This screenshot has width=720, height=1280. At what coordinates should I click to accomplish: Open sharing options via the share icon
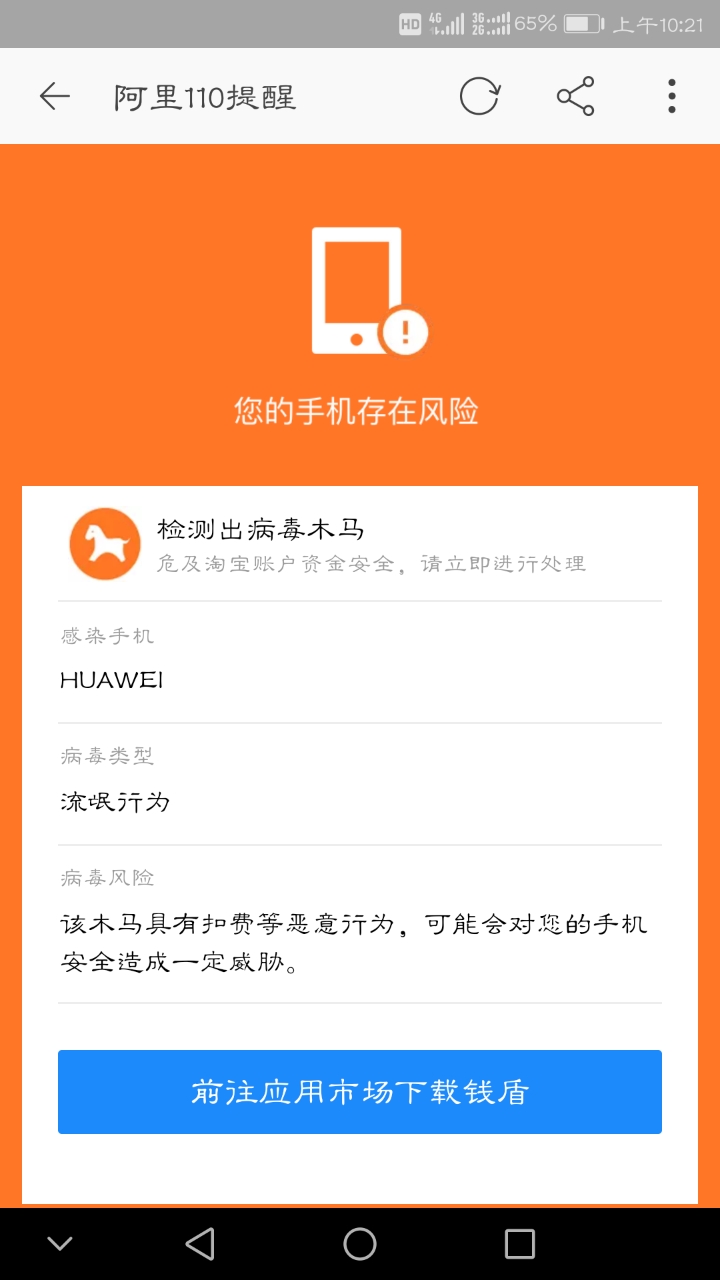coord(575,95)
